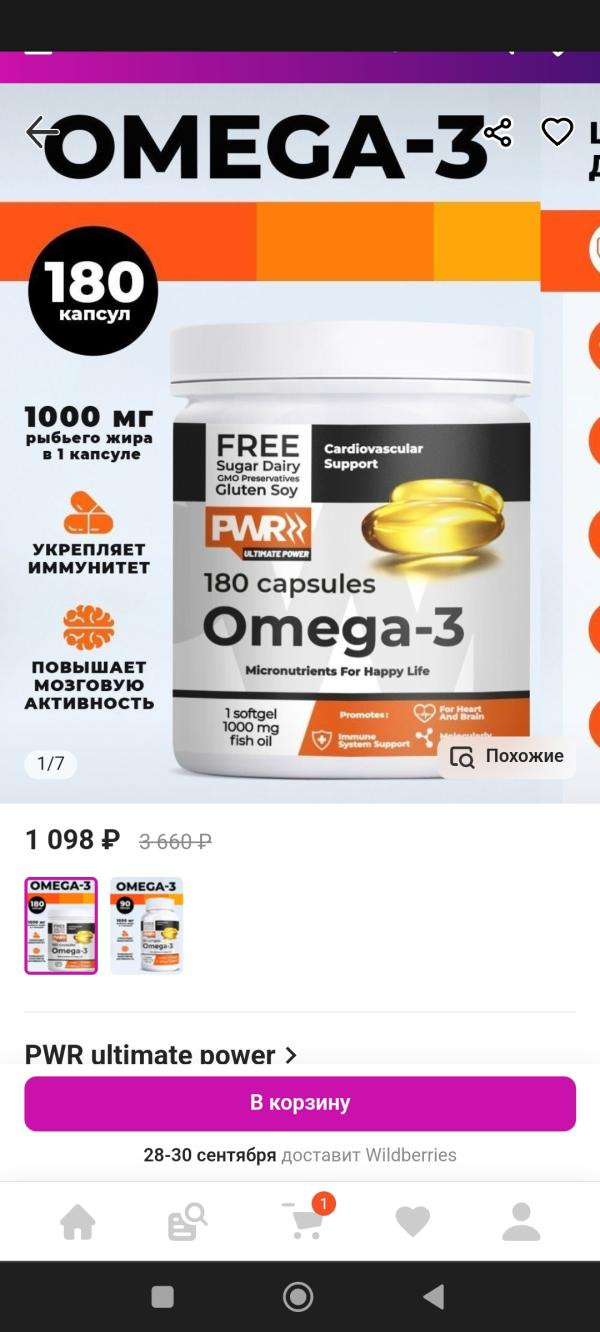This screenshot has width=600, height=1332.
Task: Go back using the top arrow
Action: coord(42,132)
